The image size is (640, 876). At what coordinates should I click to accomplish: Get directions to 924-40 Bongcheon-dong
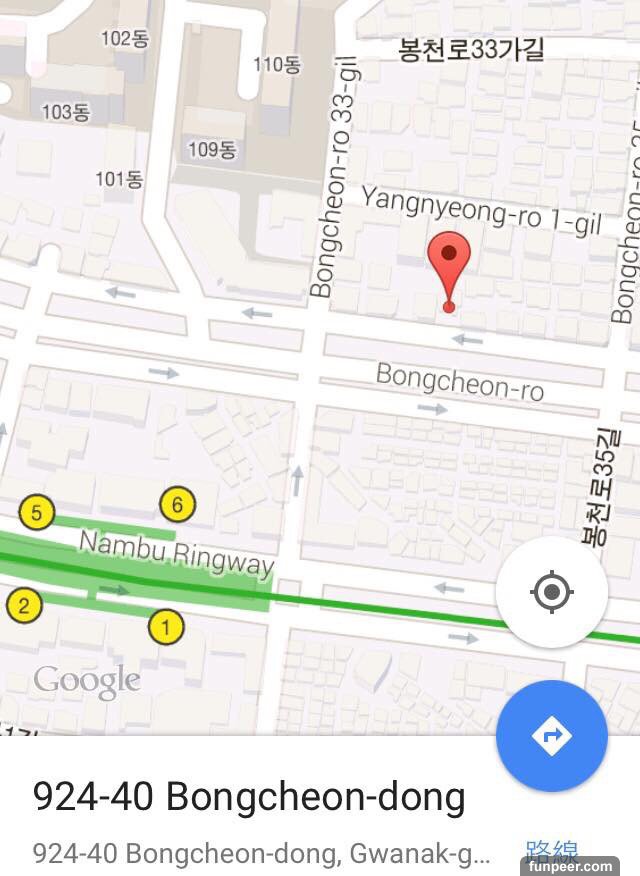[551, 736]
